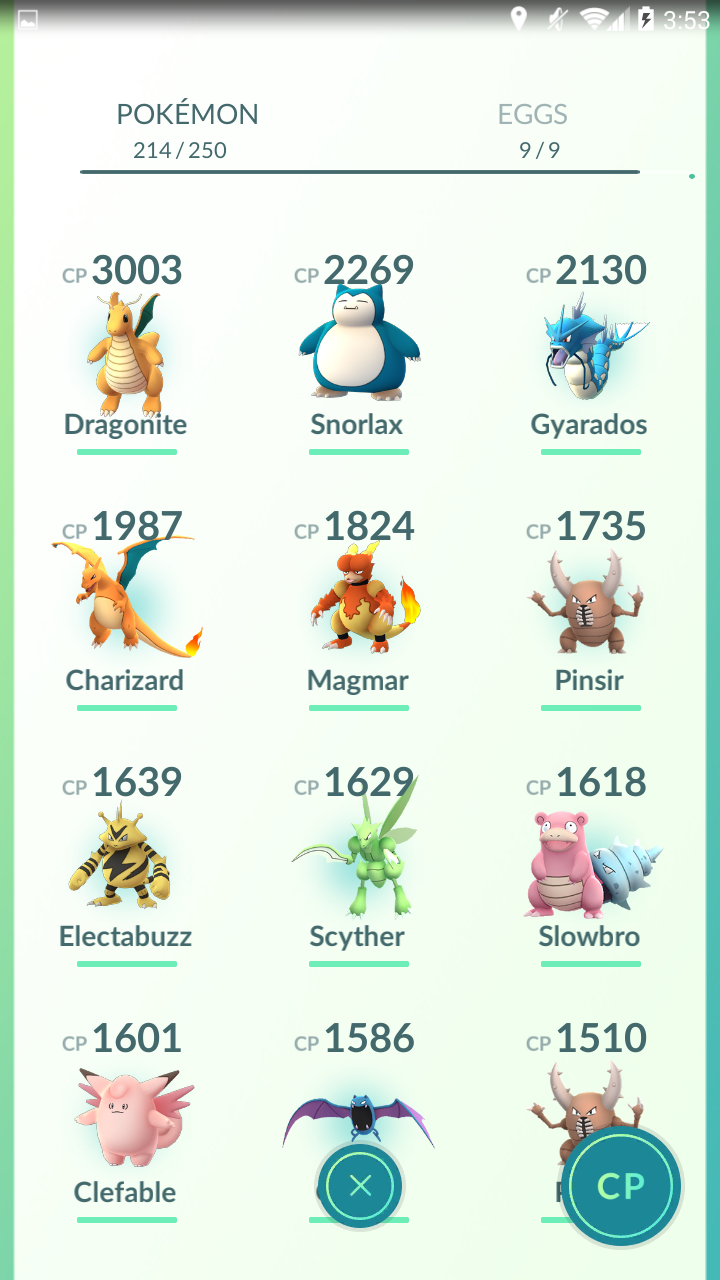View Magmar details
The image size is (720, 1280).
click(357, 609)
